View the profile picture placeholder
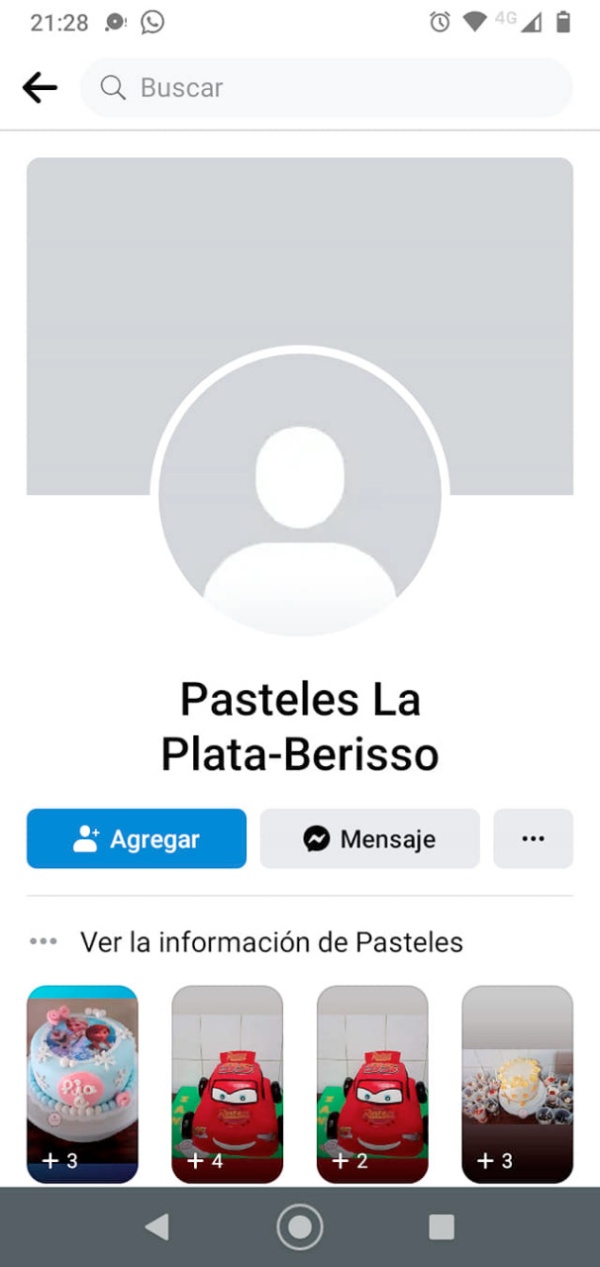 (x=300, y=493)
